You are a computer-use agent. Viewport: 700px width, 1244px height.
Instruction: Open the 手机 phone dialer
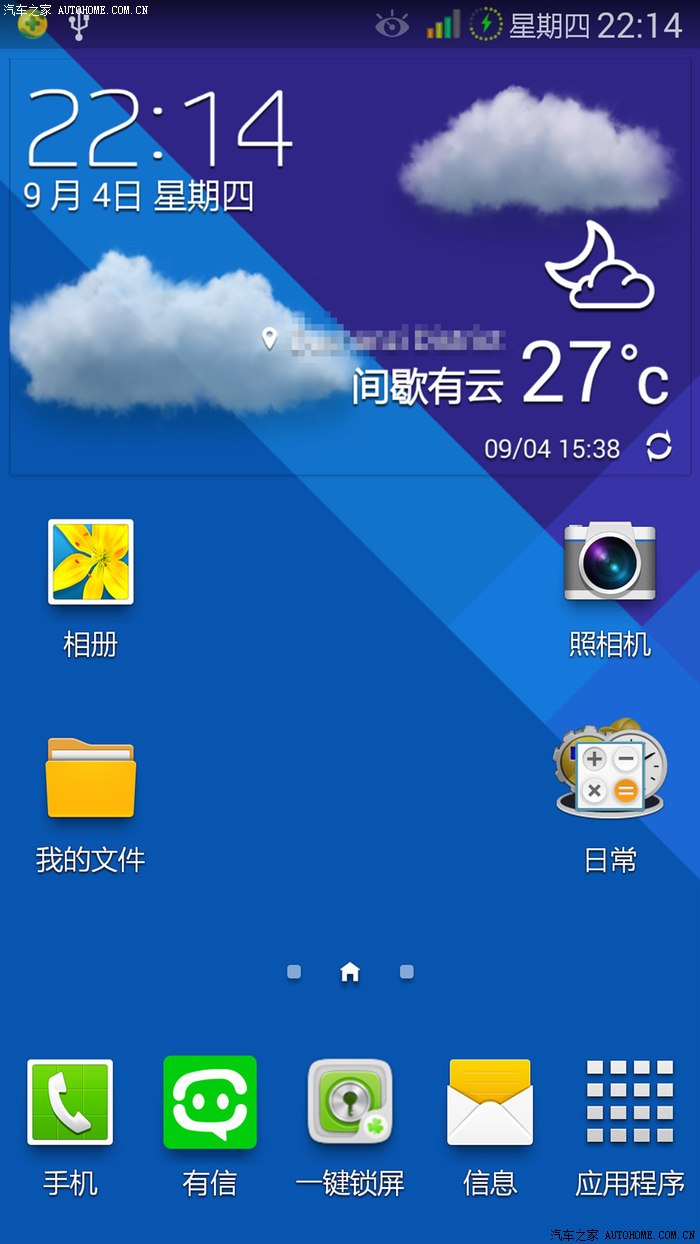coord(70,1102)
